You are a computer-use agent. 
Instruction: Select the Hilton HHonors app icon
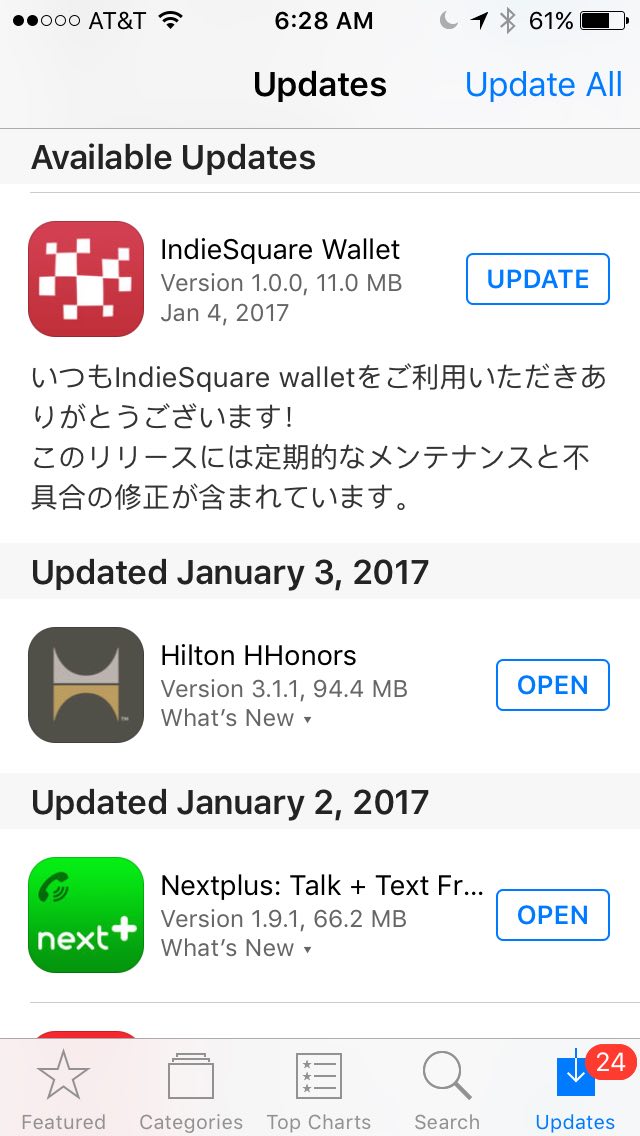point(86,685)
